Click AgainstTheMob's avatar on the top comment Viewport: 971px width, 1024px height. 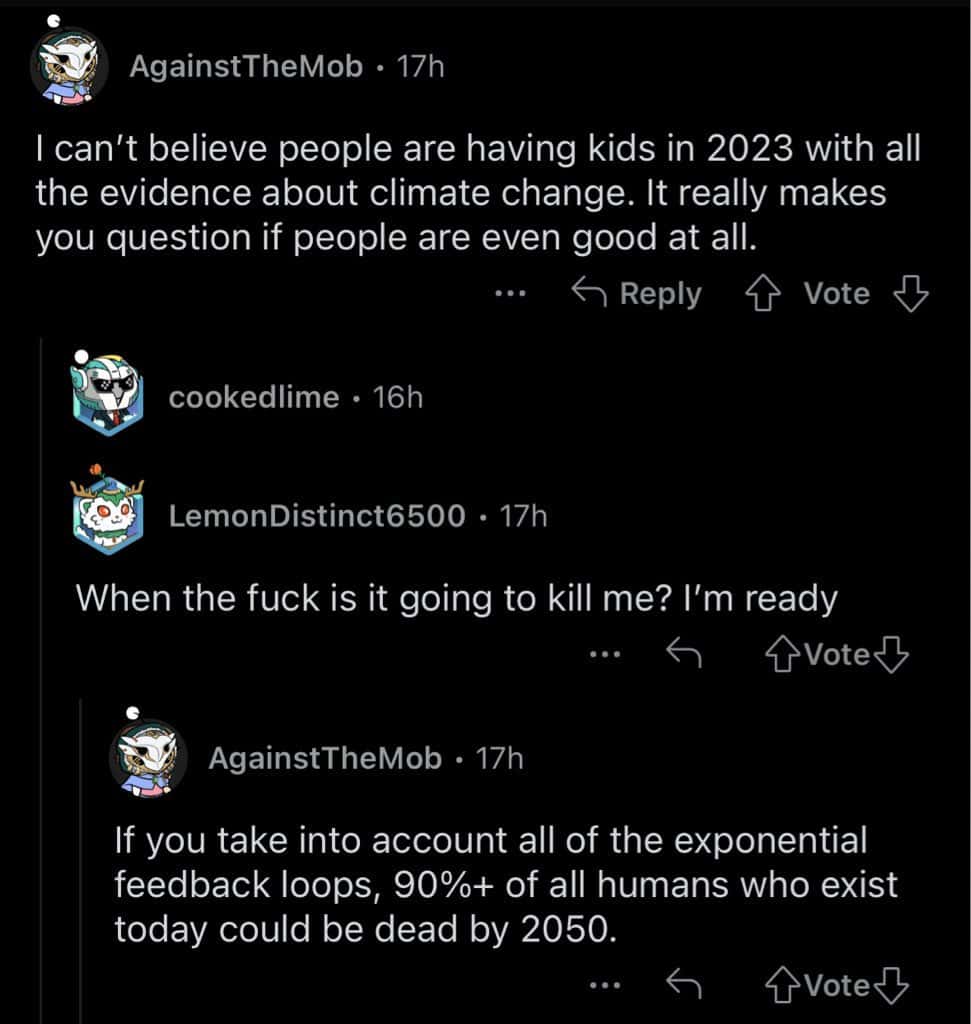click(x=66, y=66)
